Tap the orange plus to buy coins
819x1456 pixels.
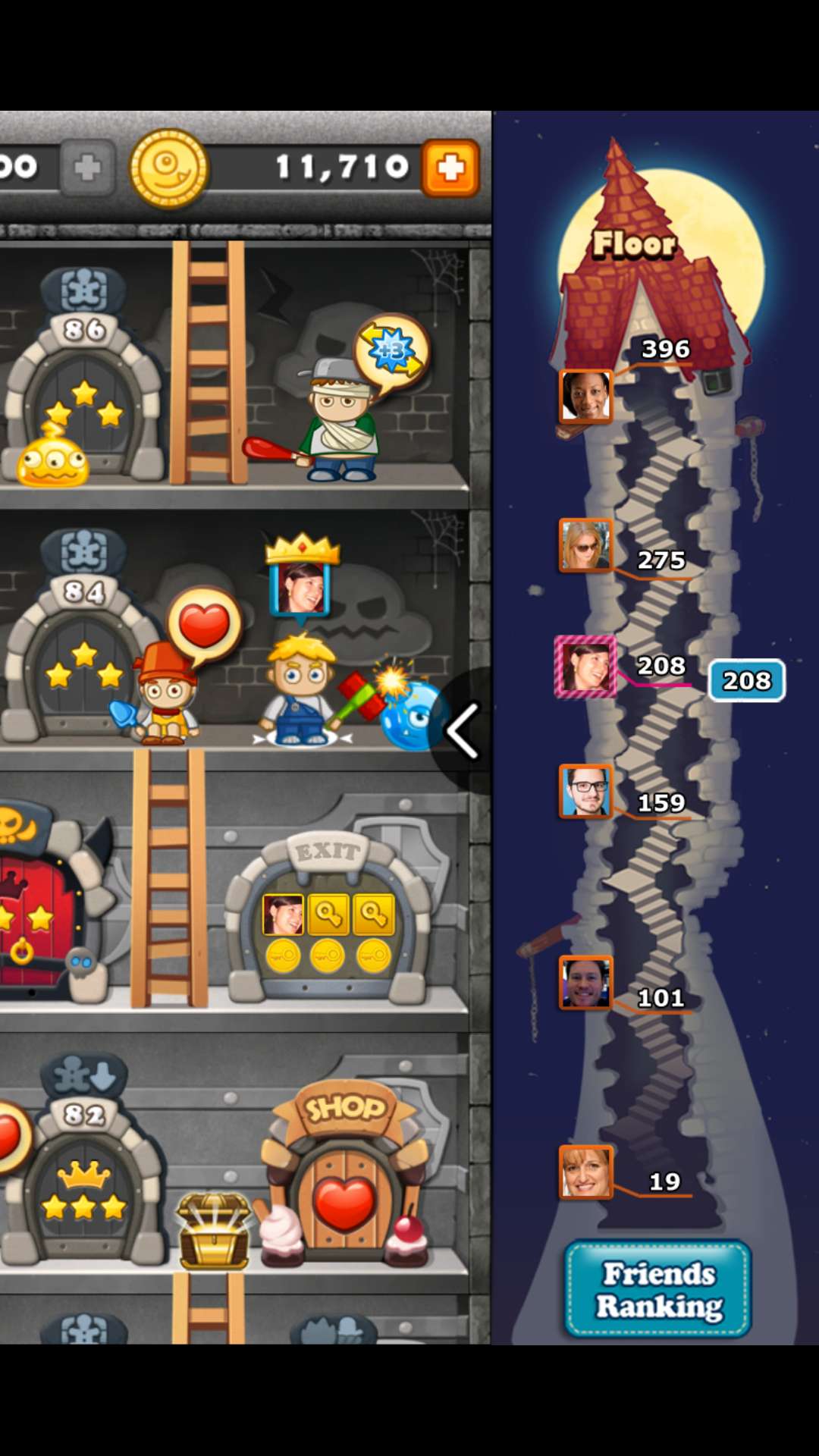450,168
